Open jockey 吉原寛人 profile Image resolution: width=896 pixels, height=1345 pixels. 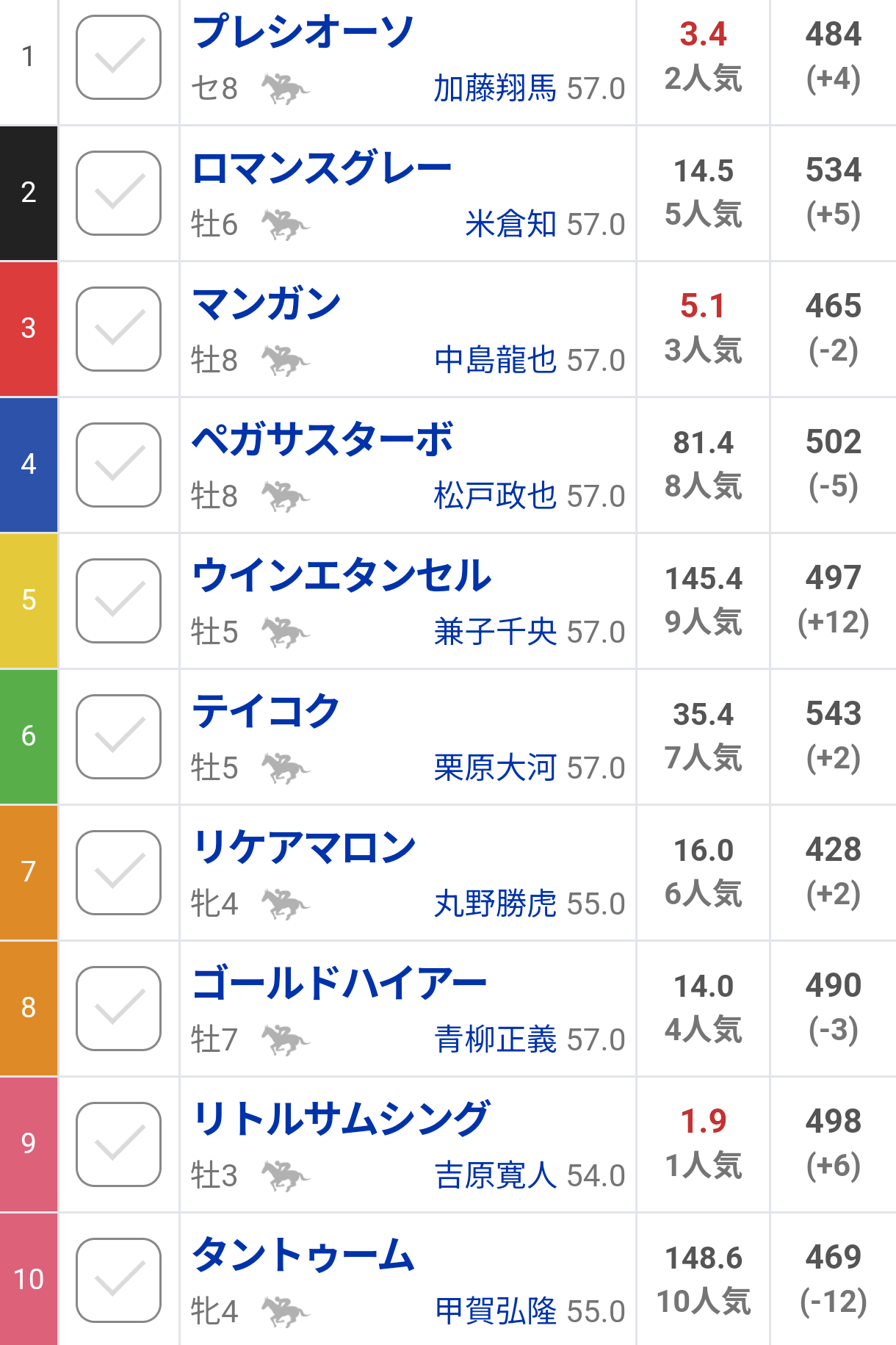[495, 1175]
